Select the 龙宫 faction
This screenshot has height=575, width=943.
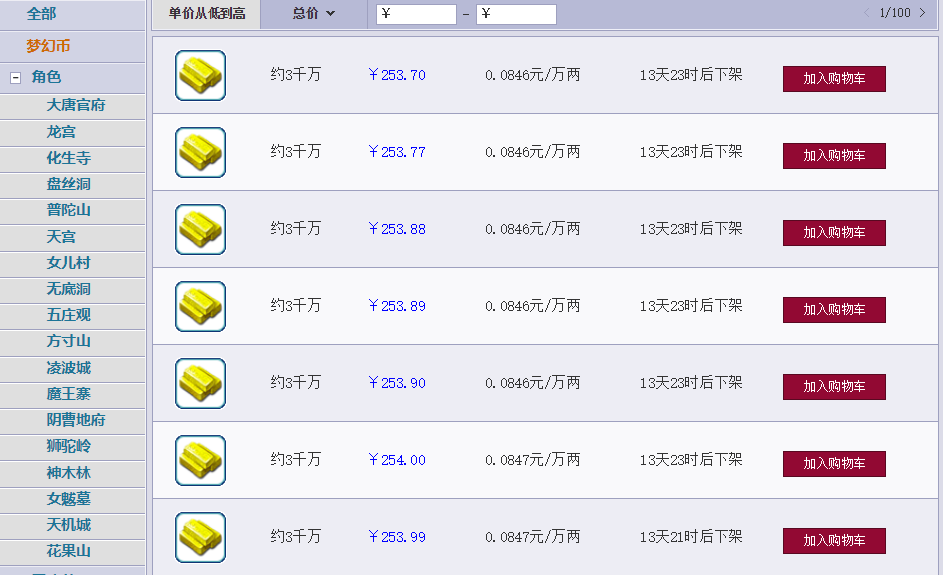point(61,132)
